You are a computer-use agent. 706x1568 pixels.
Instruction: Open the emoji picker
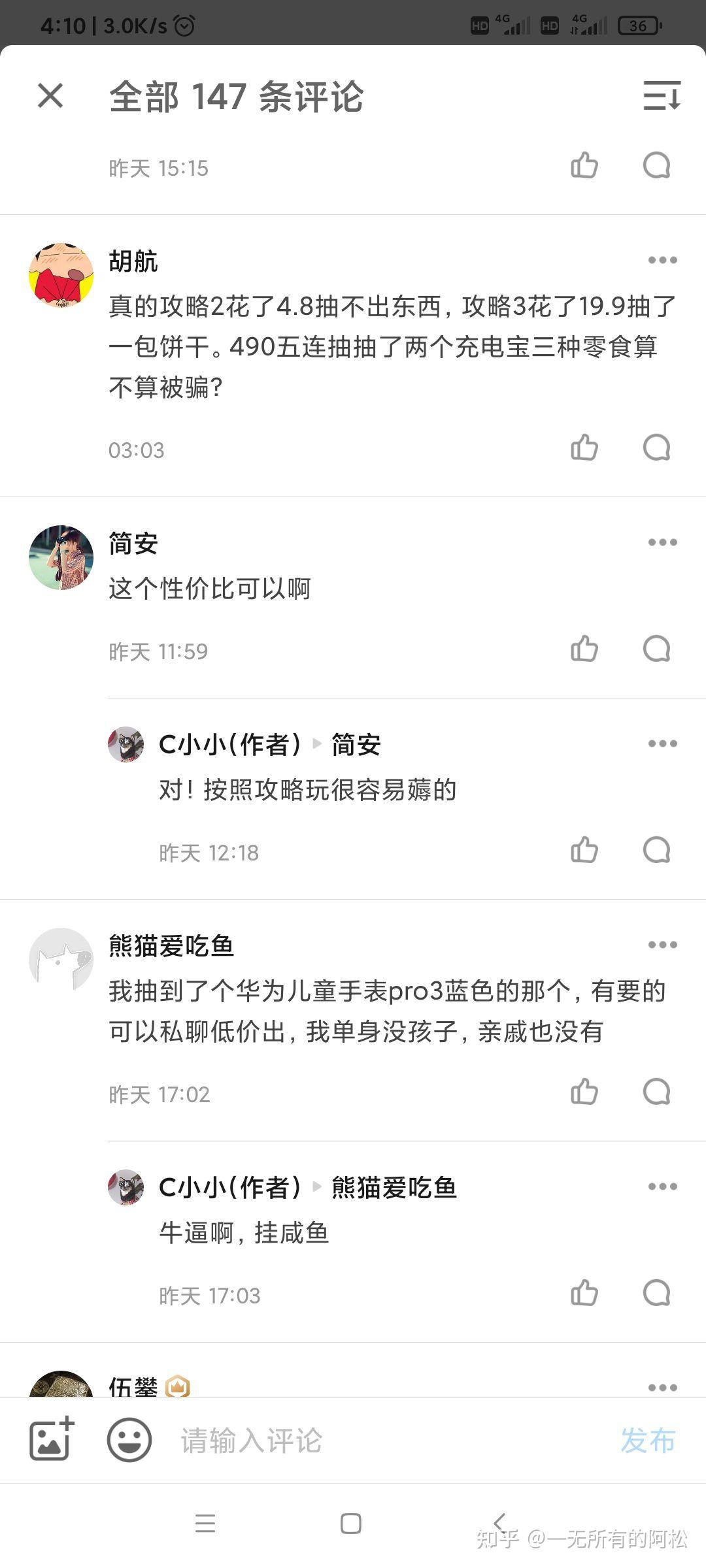[129, 1439]
